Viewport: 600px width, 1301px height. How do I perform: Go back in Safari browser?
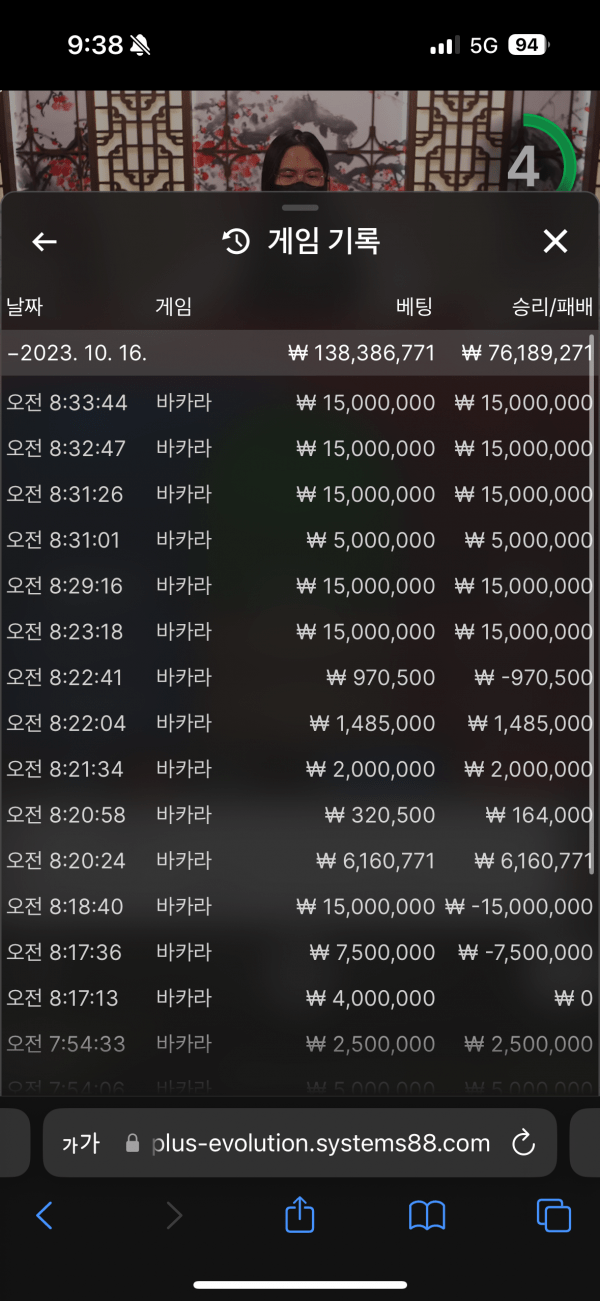click(x=44, y=1215)
